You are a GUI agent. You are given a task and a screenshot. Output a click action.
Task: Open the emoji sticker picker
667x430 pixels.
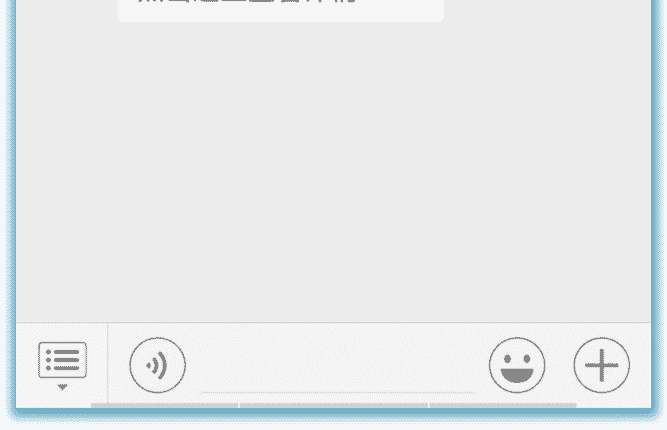pos(517,365)
